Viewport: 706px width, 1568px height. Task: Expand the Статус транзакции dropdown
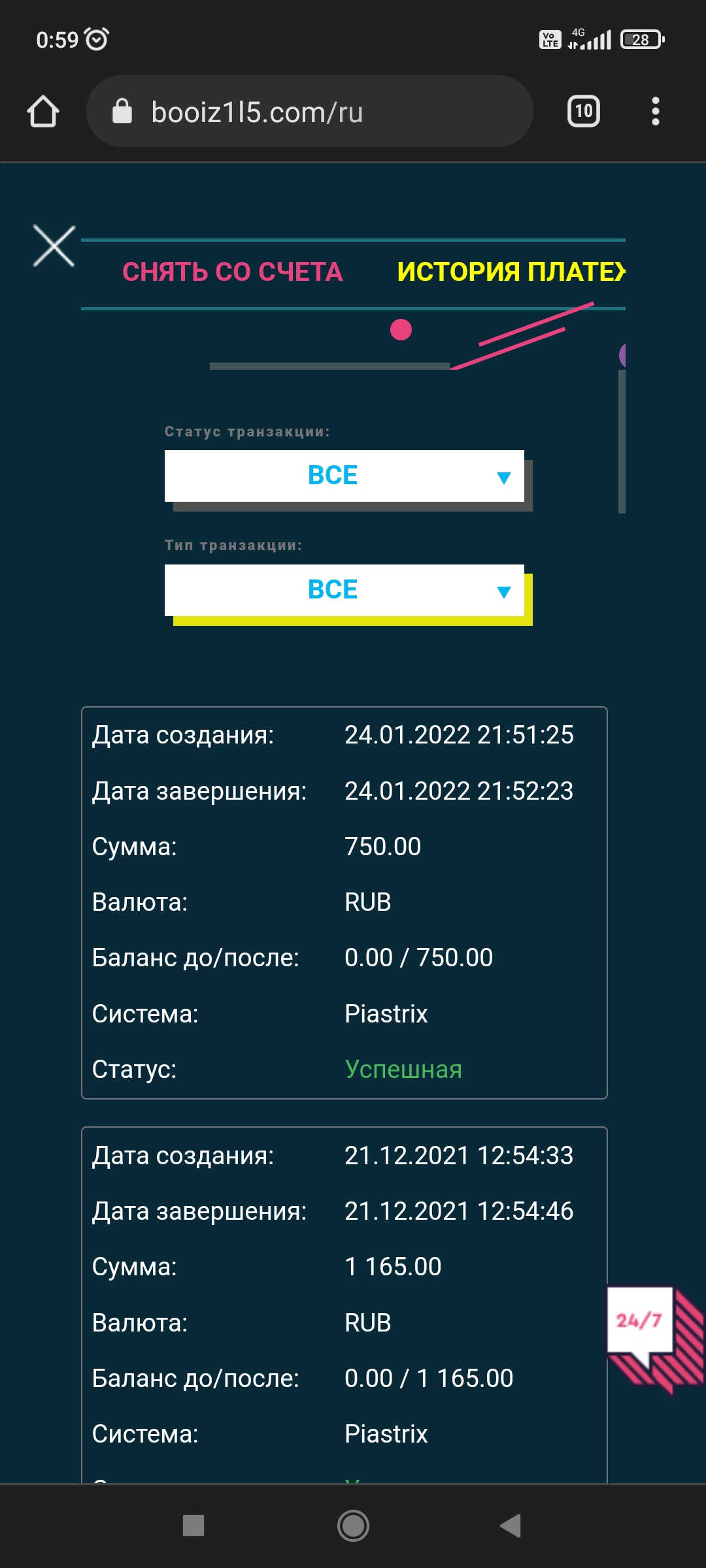[345, 476]
